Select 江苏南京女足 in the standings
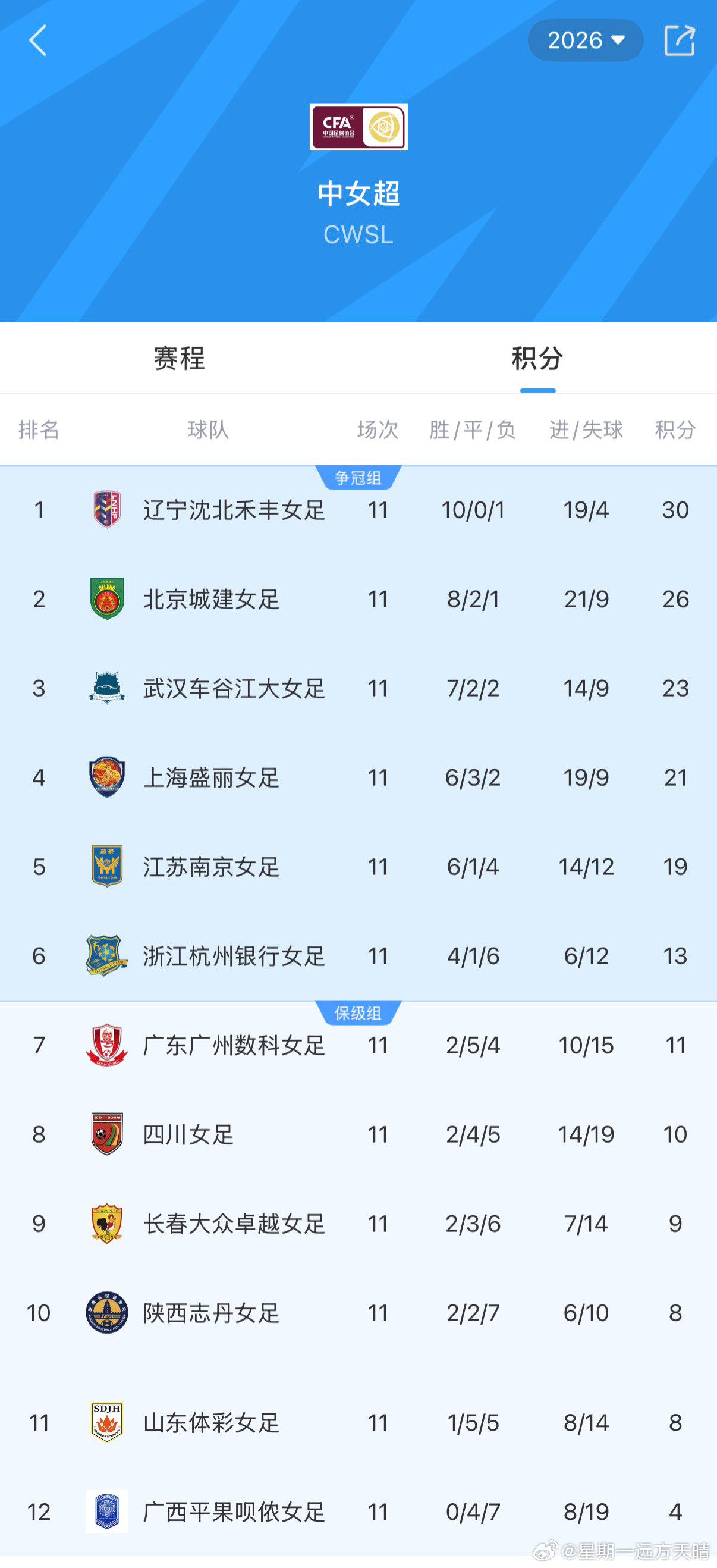The height and width of the screenshot is (1568, 717). click(358, 867)
